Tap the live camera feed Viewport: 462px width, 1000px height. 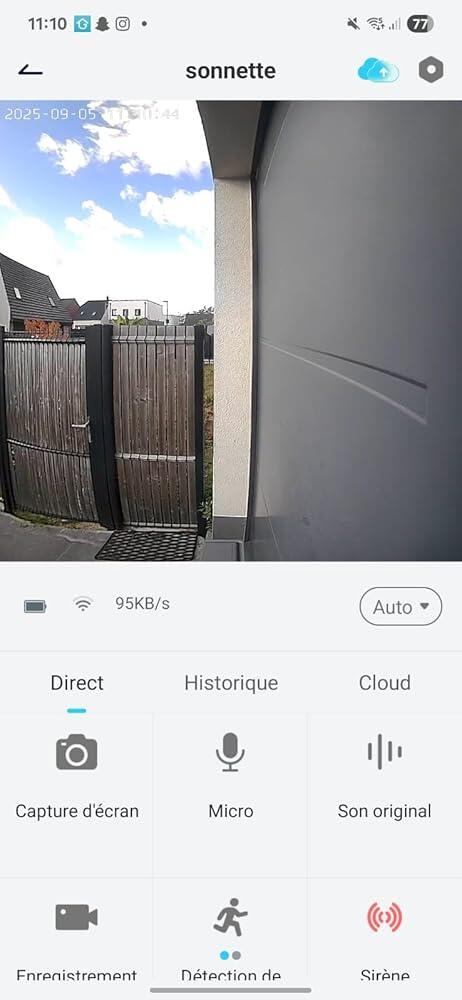(231, 330)
